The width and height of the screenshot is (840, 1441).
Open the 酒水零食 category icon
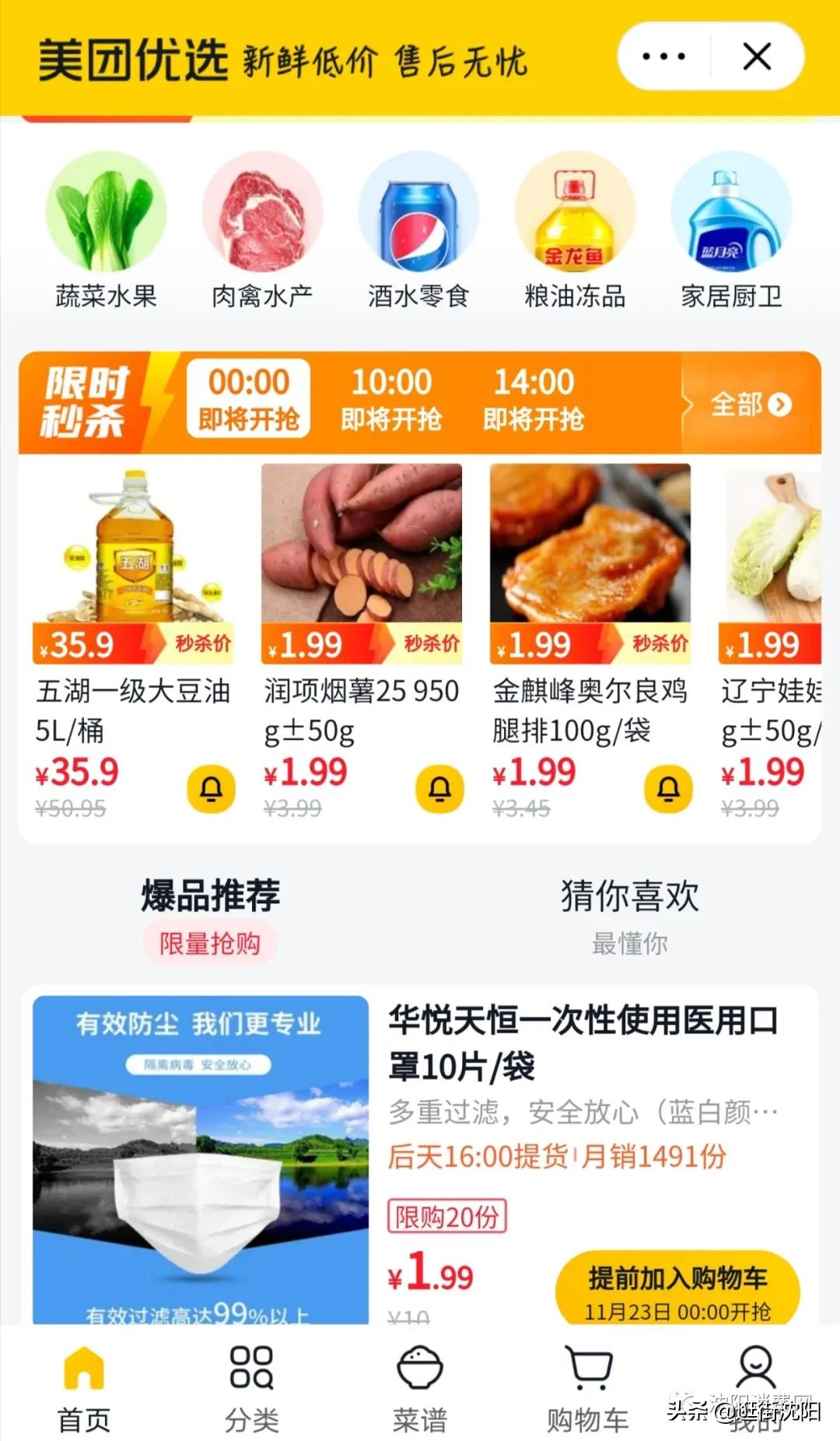pos(418,220)
